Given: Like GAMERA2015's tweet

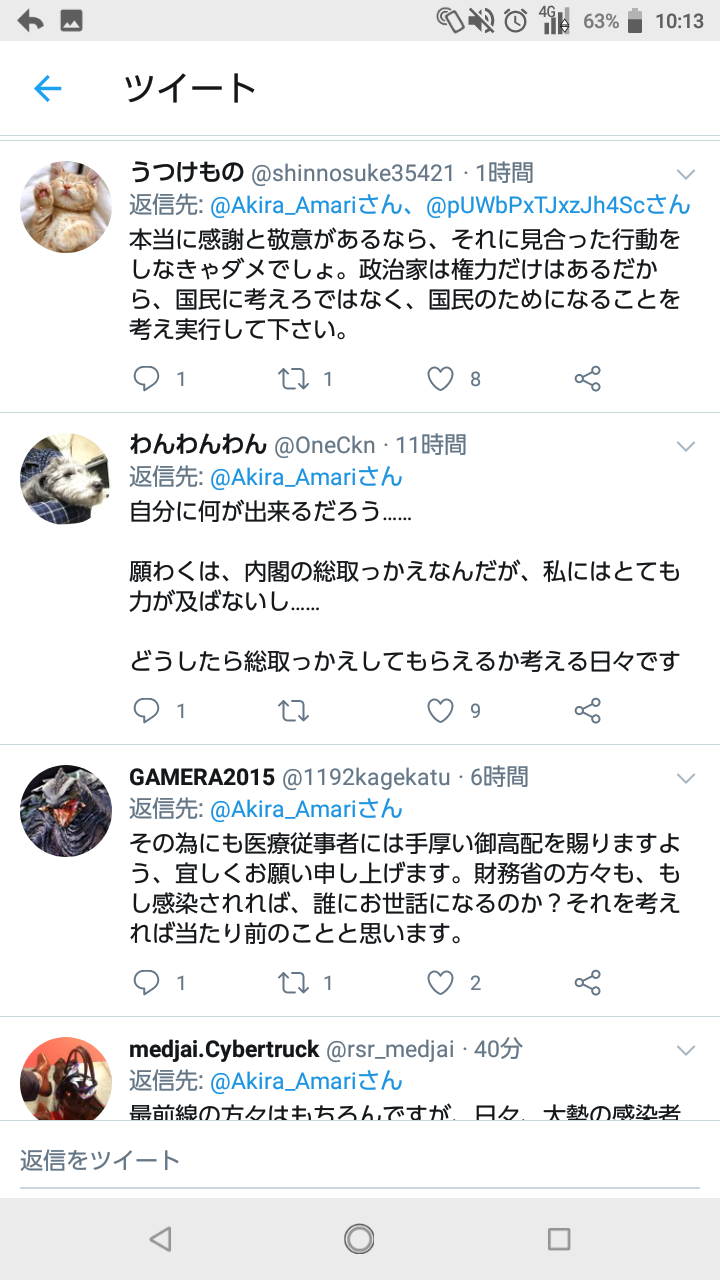Looking at the screenshot, I should (440, 983).
